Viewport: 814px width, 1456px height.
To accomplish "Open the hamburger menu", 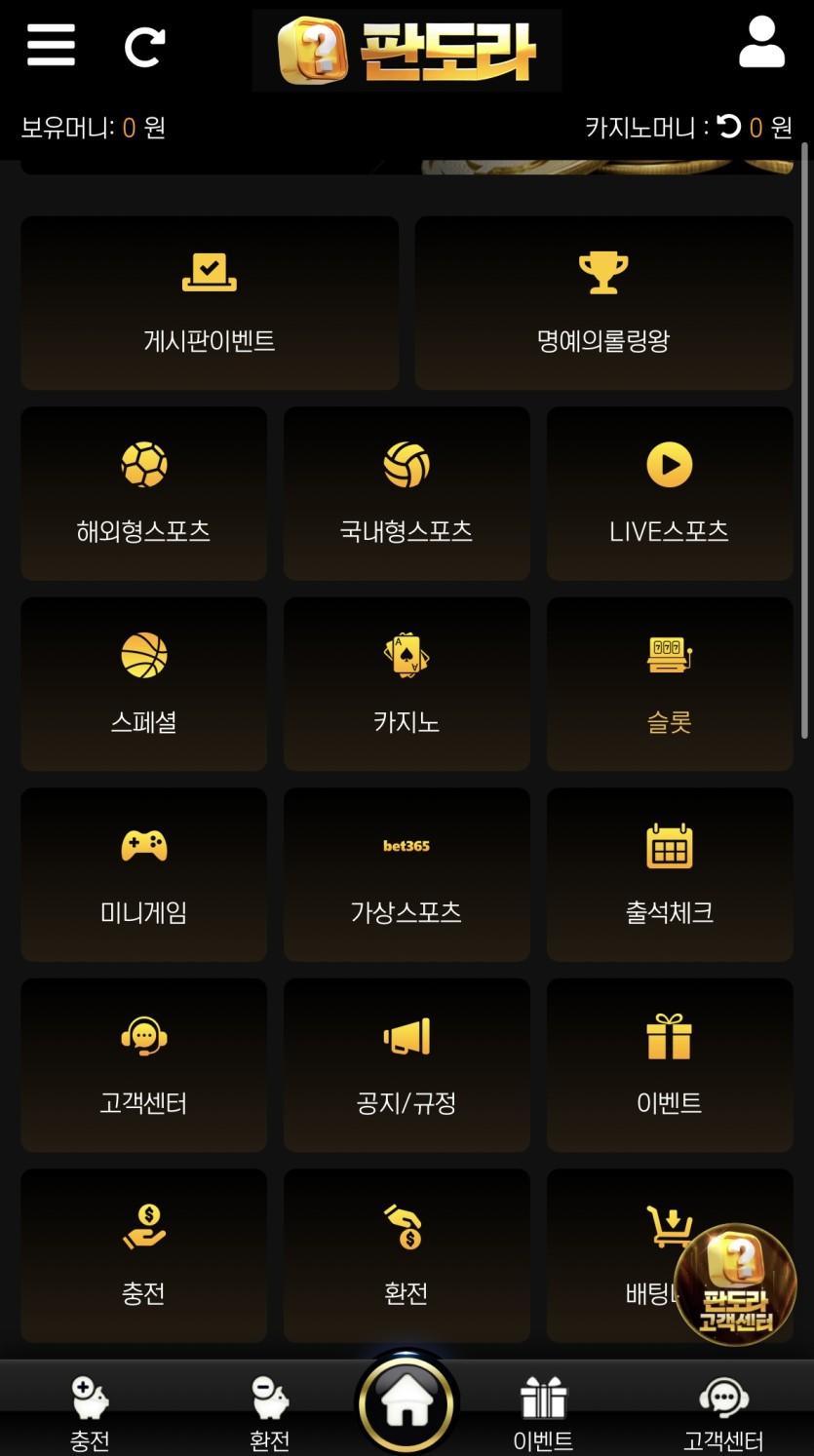I will click(51, 45).
